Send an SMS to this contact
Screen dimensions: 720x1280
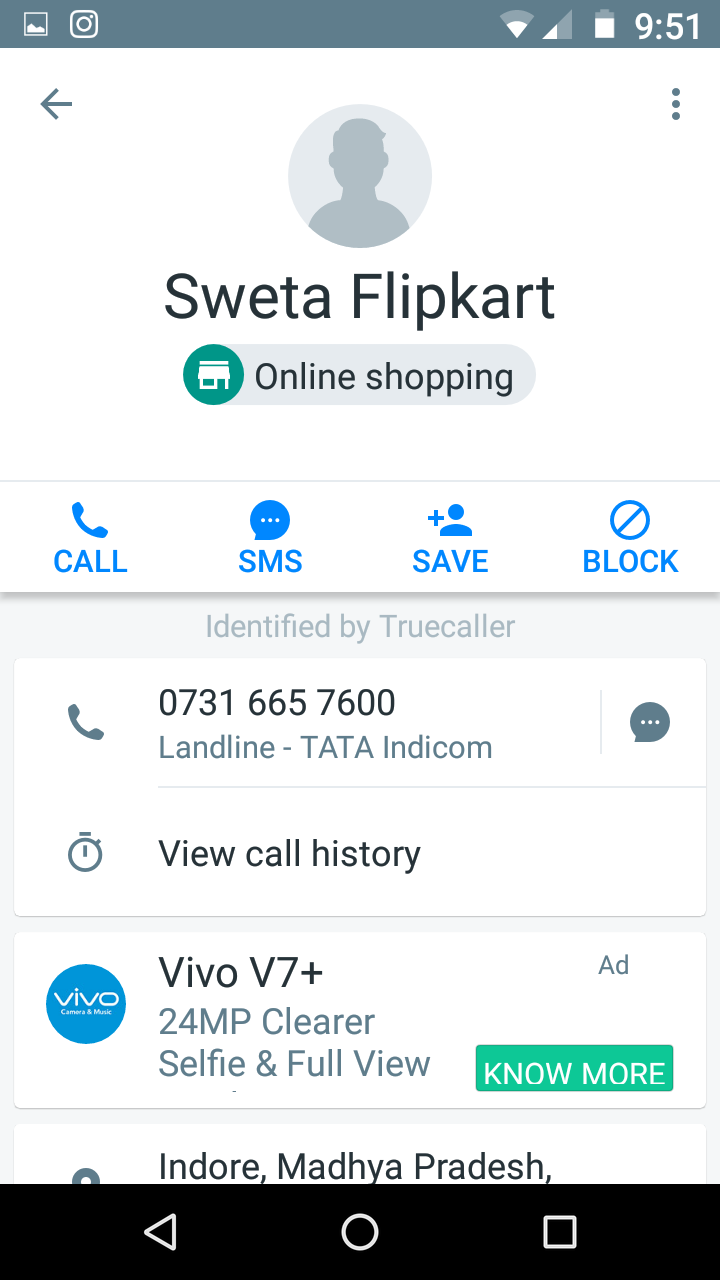pyautogui.click(x=270, y=540)
